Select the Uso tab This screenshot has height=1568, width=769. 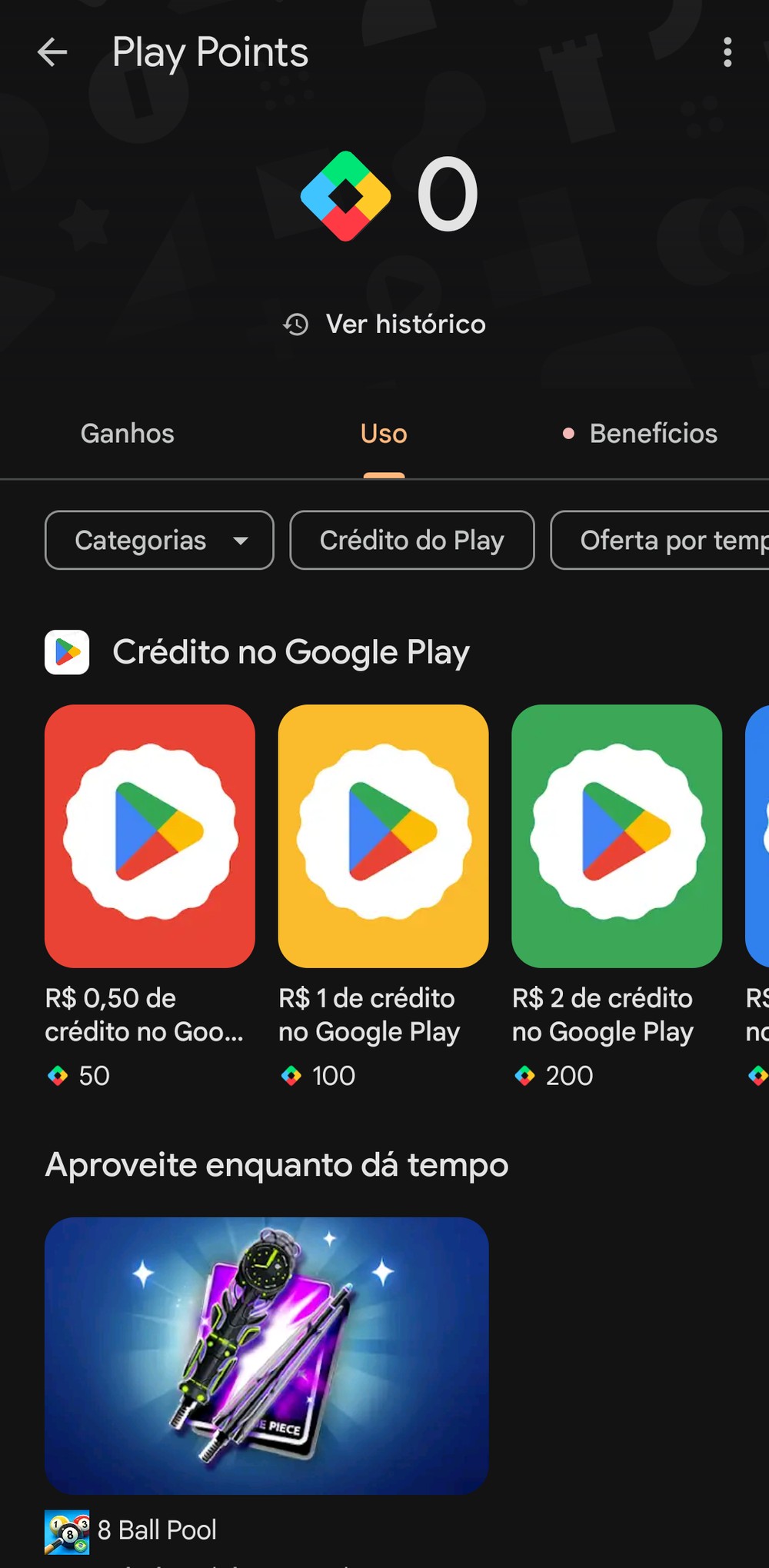tap(384, 434)
